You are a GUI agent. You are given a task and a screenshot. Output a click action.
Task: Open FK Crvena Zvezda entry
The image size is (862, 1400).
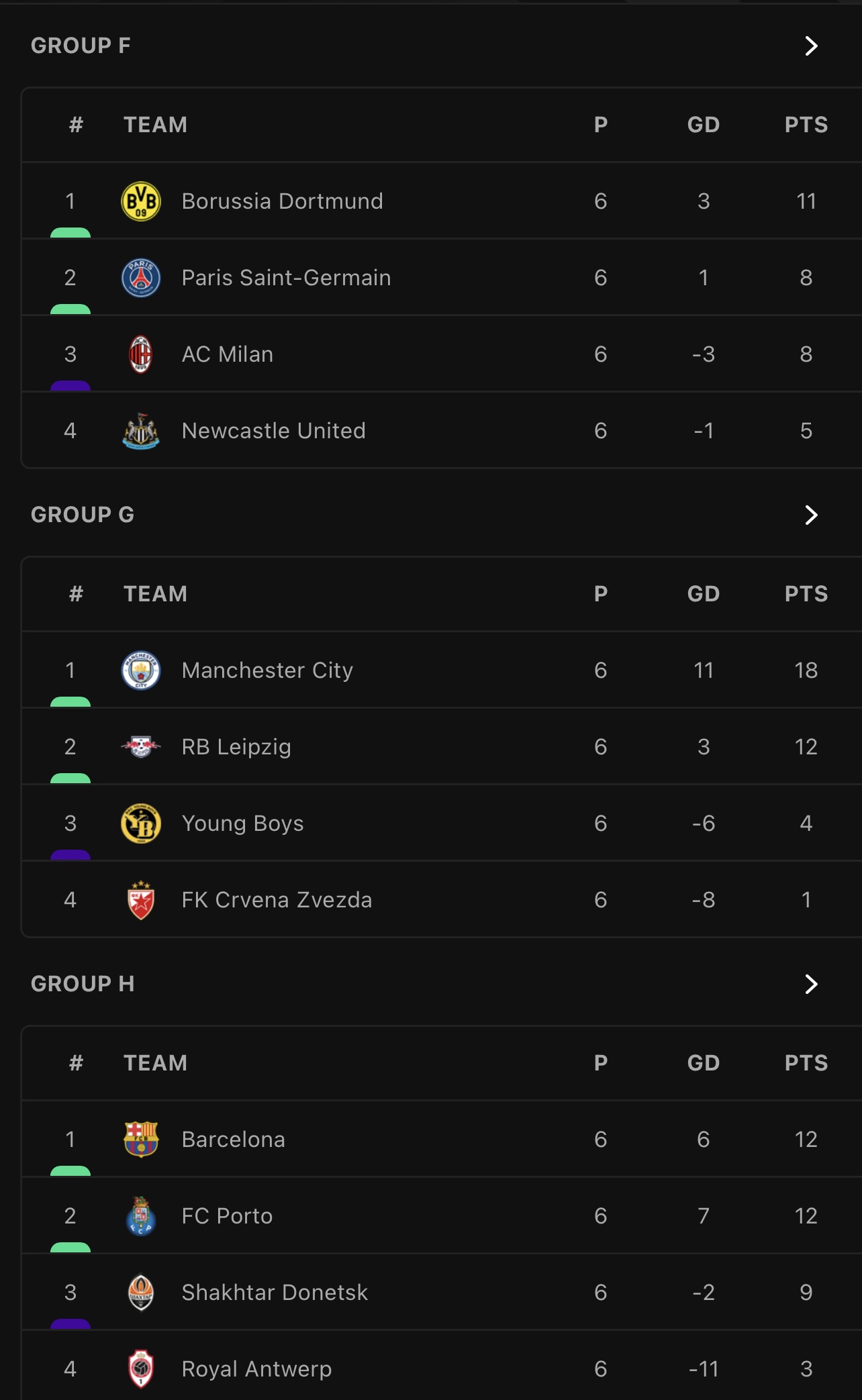(x=442, y=899)
